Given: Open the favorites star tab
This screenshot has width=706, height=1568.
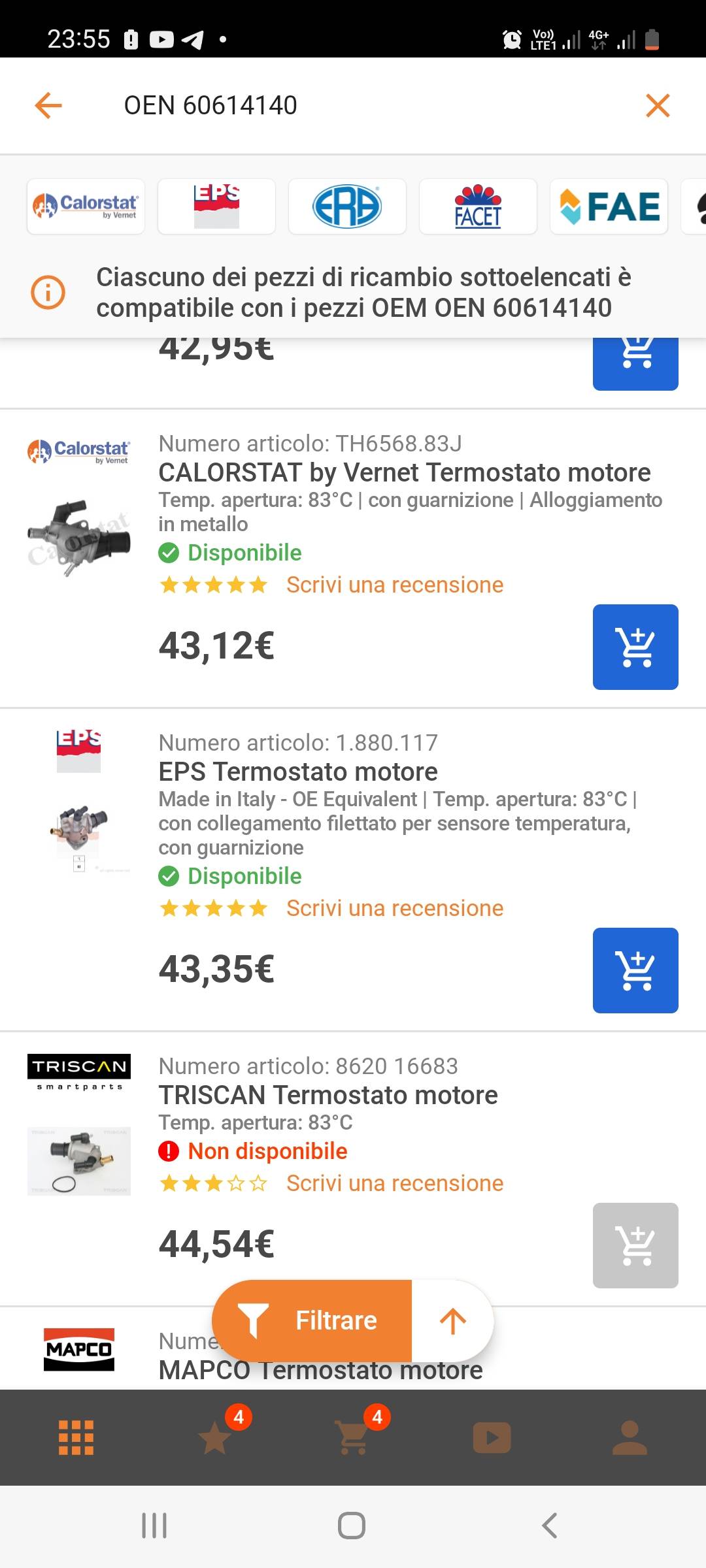Looking at the screenshot, I should (215, 1438).
